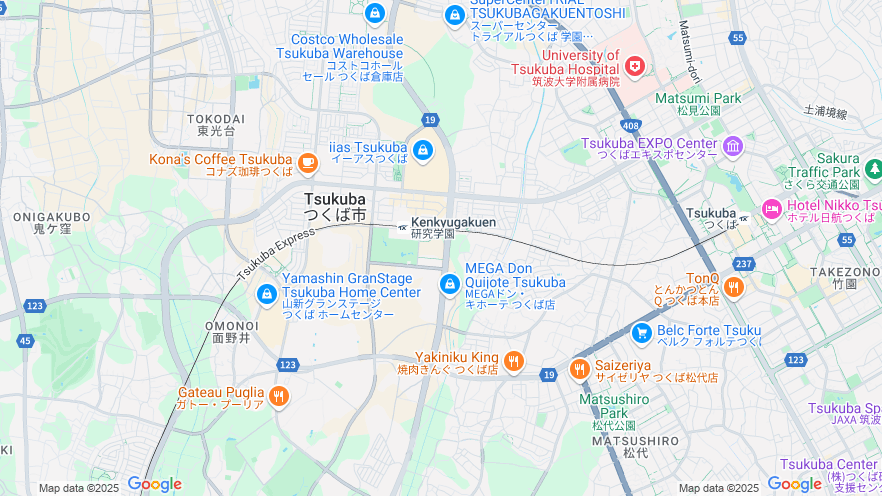Screen dimensions: 882x496
Task: Tap the Belc Forte Tsukuba shopping pin
Action: click(642, 333)
